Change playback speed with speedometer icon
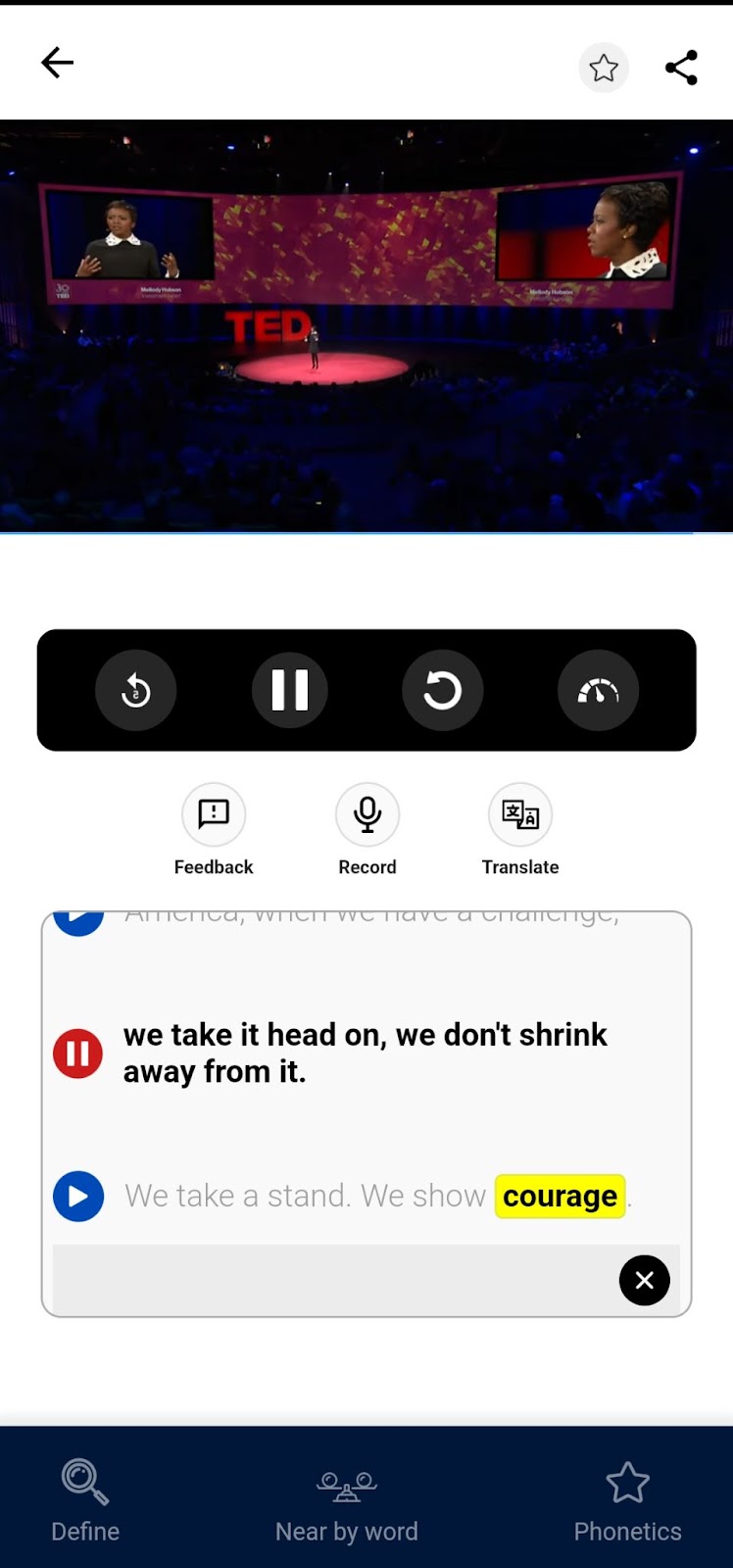Screen dimensions: 733x1568 tap(598, 690)
